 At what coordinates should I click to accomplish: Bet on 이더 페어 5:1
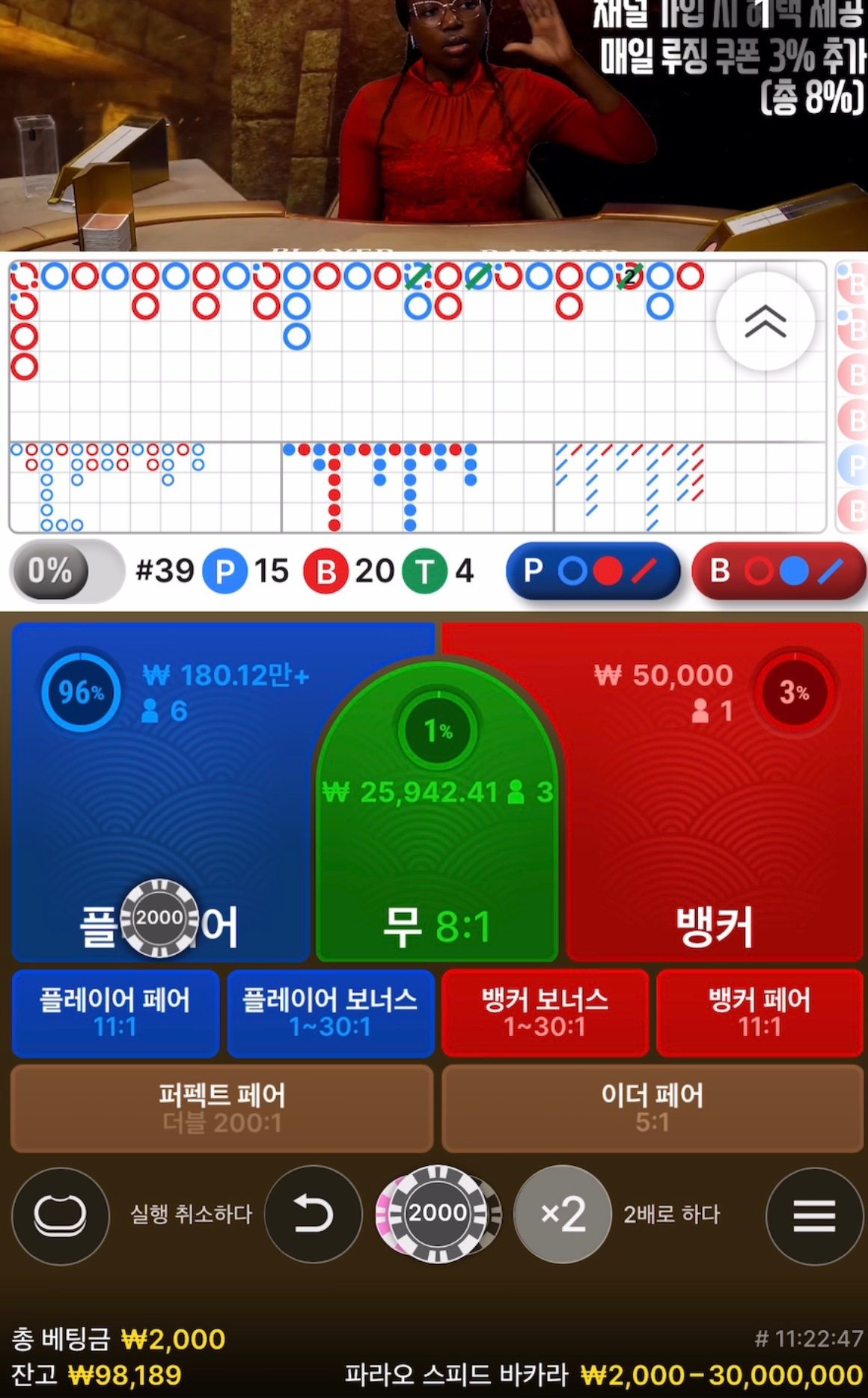point(652,1108)
